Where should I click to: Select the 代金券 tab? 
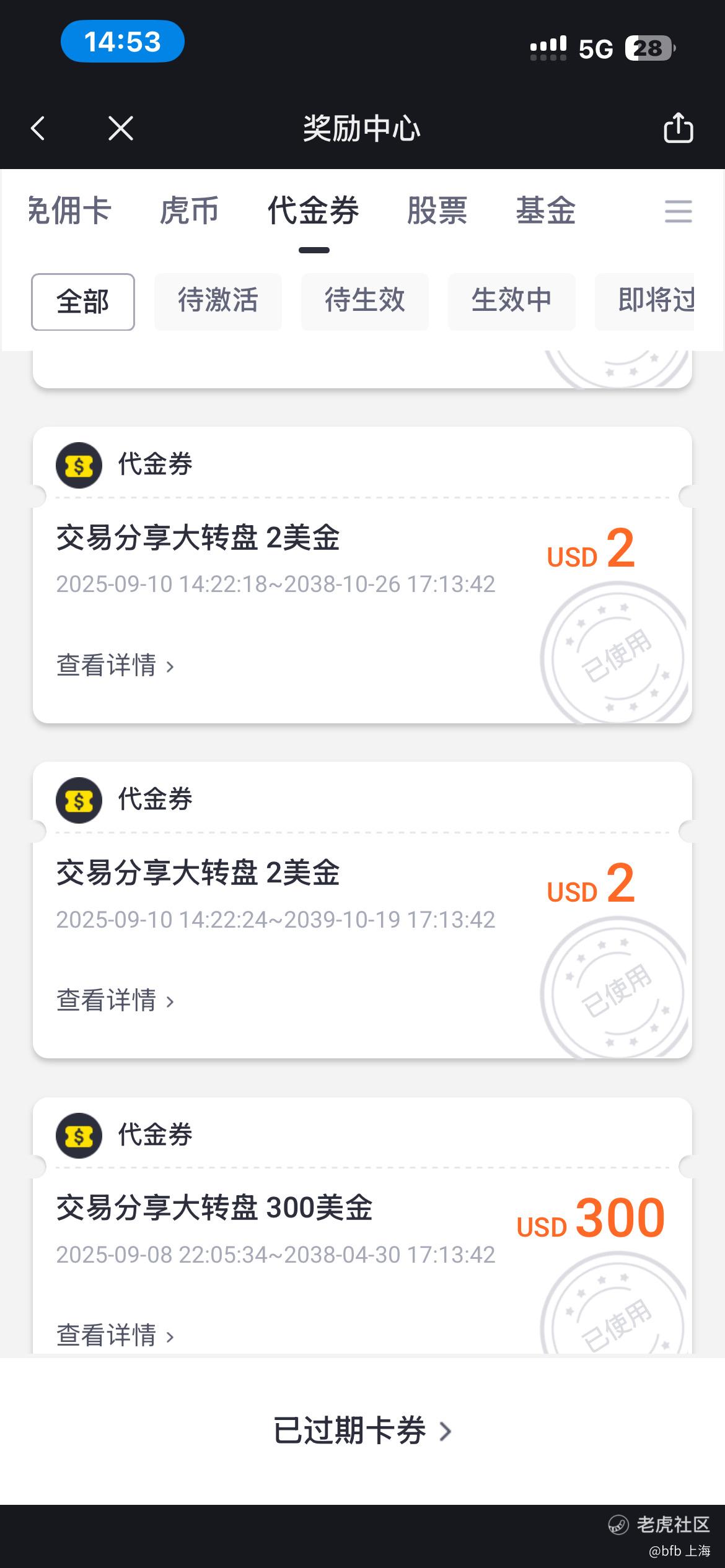coord(314,211)
